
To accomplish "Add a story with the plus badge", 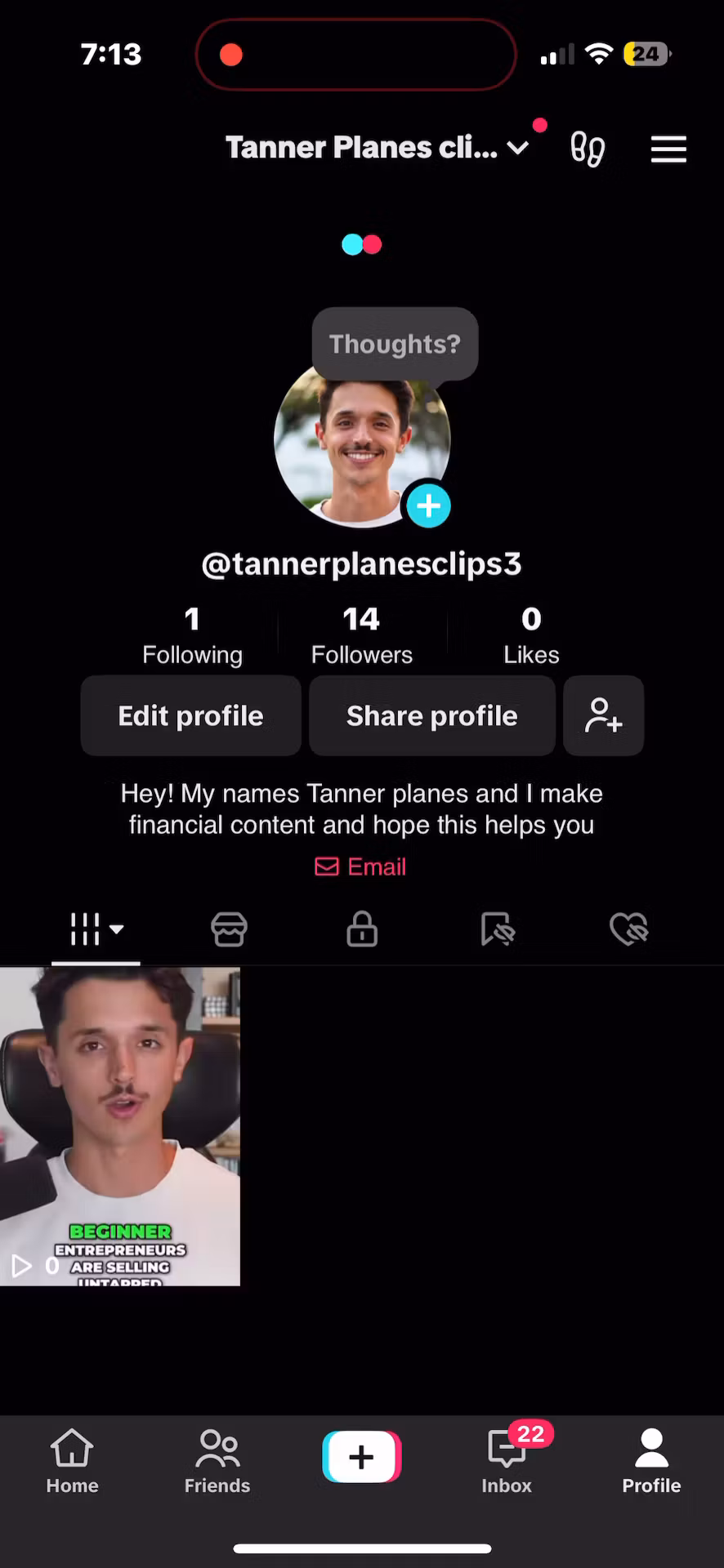I will pos(428,506).
